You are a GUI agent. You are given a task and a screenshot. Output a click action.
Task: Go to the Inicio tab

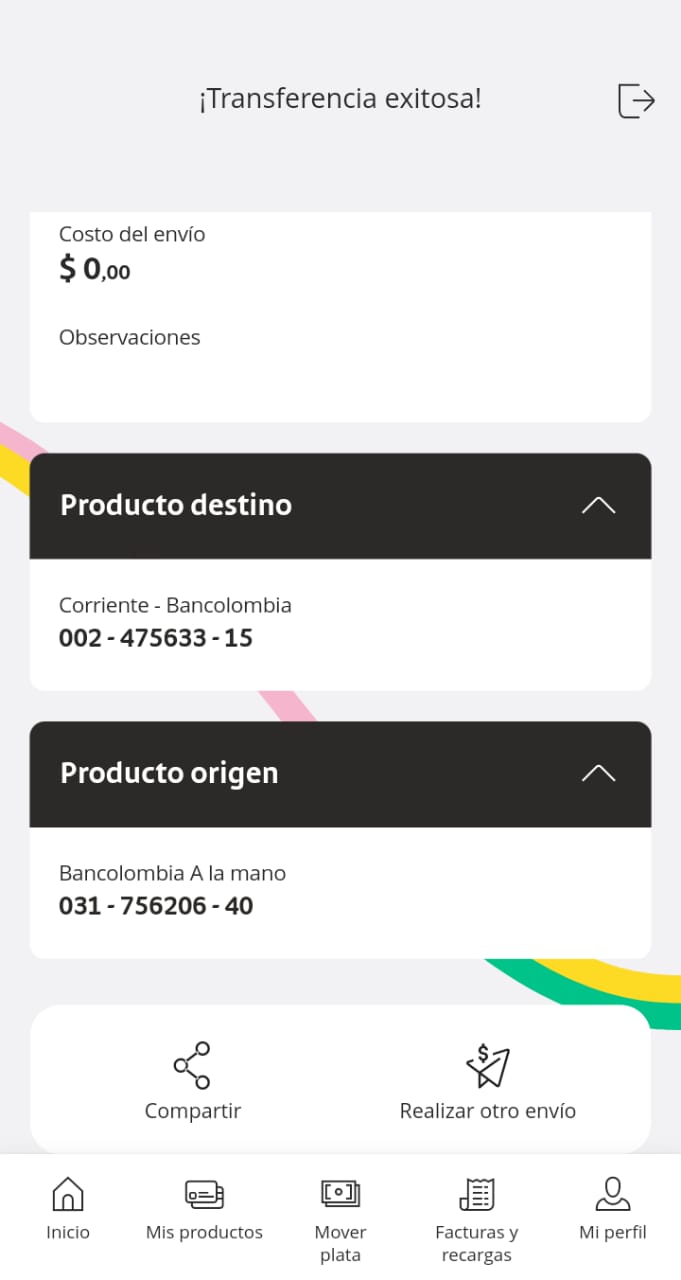point(68,1208)
